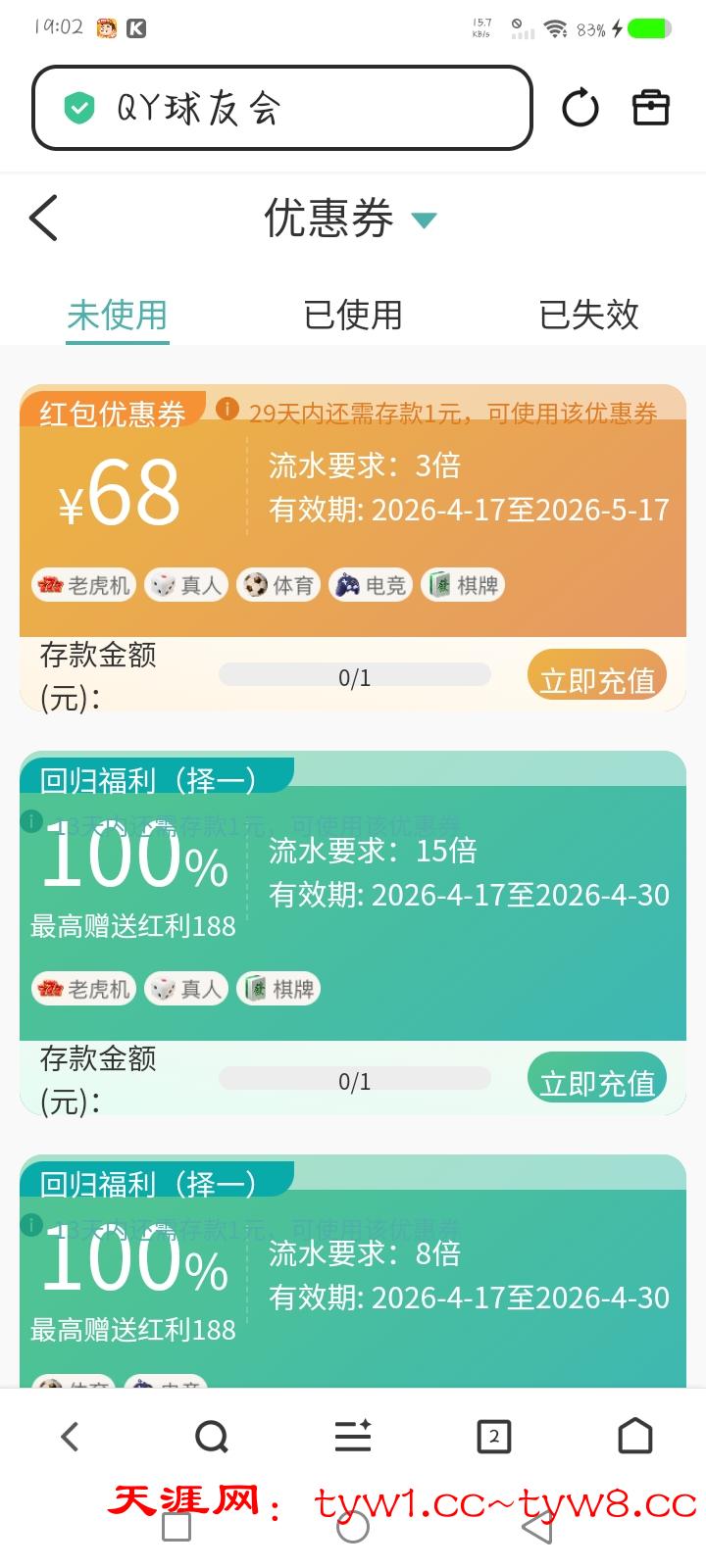Switch to the 已失效 tab
Screen dimensions: 706x1568
[588, 315]
